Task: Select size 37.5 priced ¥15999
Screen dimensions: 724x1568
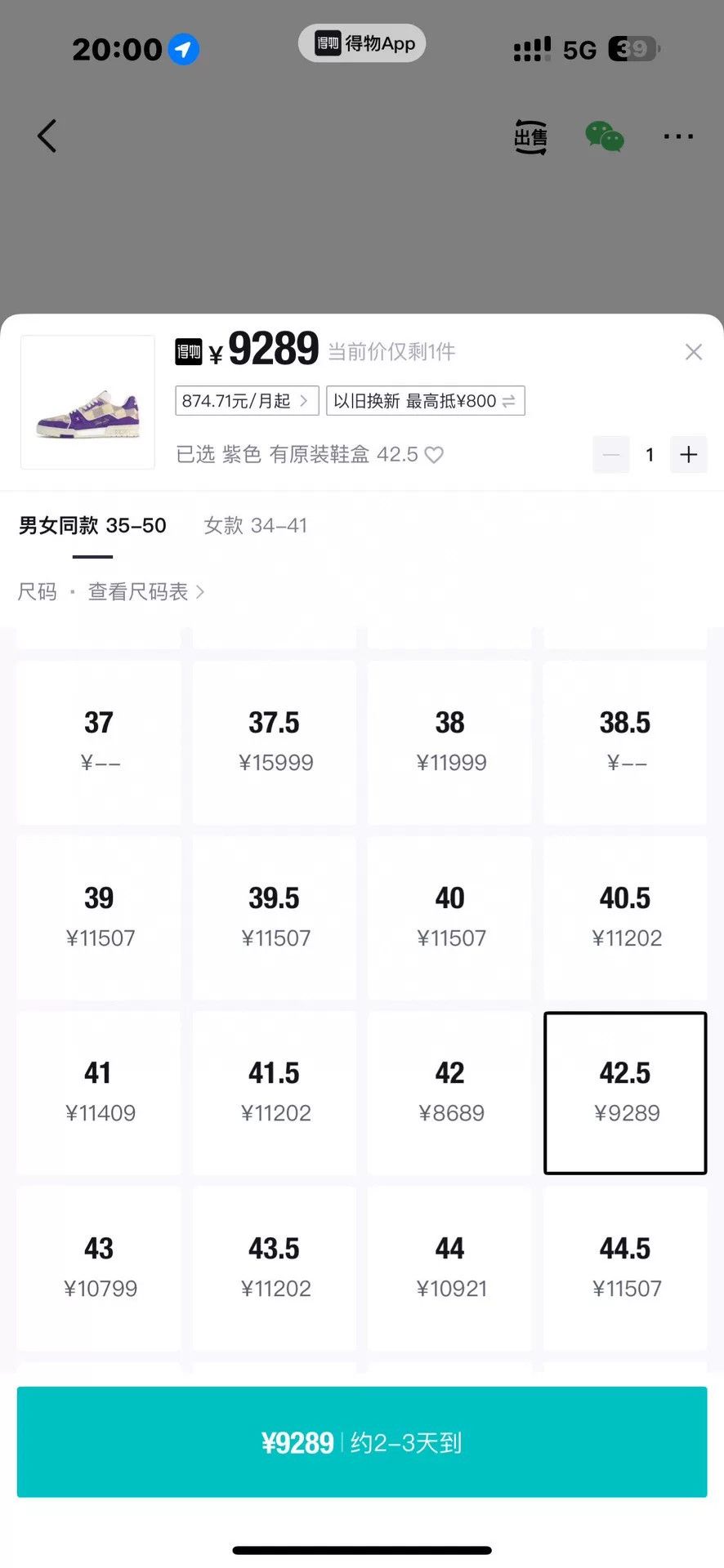Action: (275, 742)
